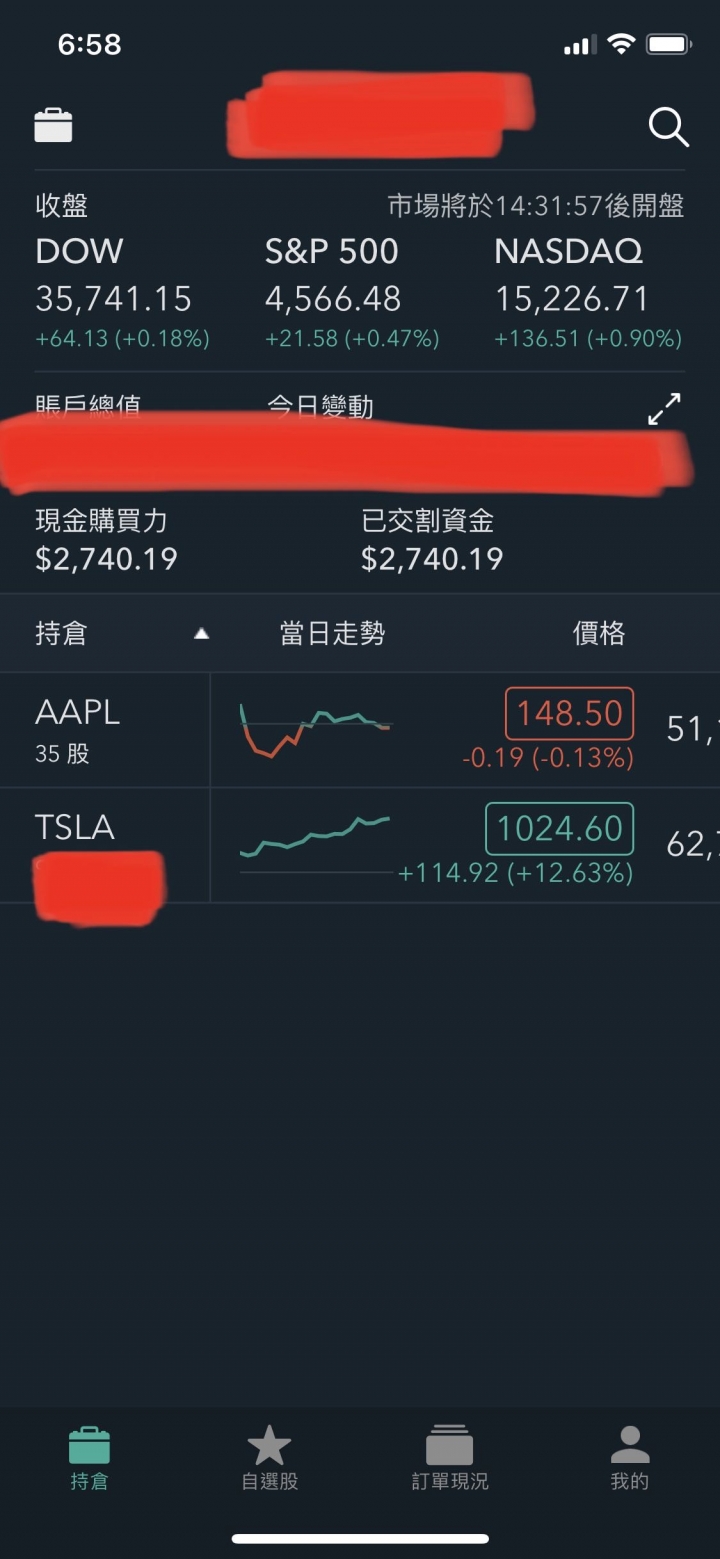Tap the TSLA 1024.60 price box
The image size is (720, 1559).
[559, 829]
